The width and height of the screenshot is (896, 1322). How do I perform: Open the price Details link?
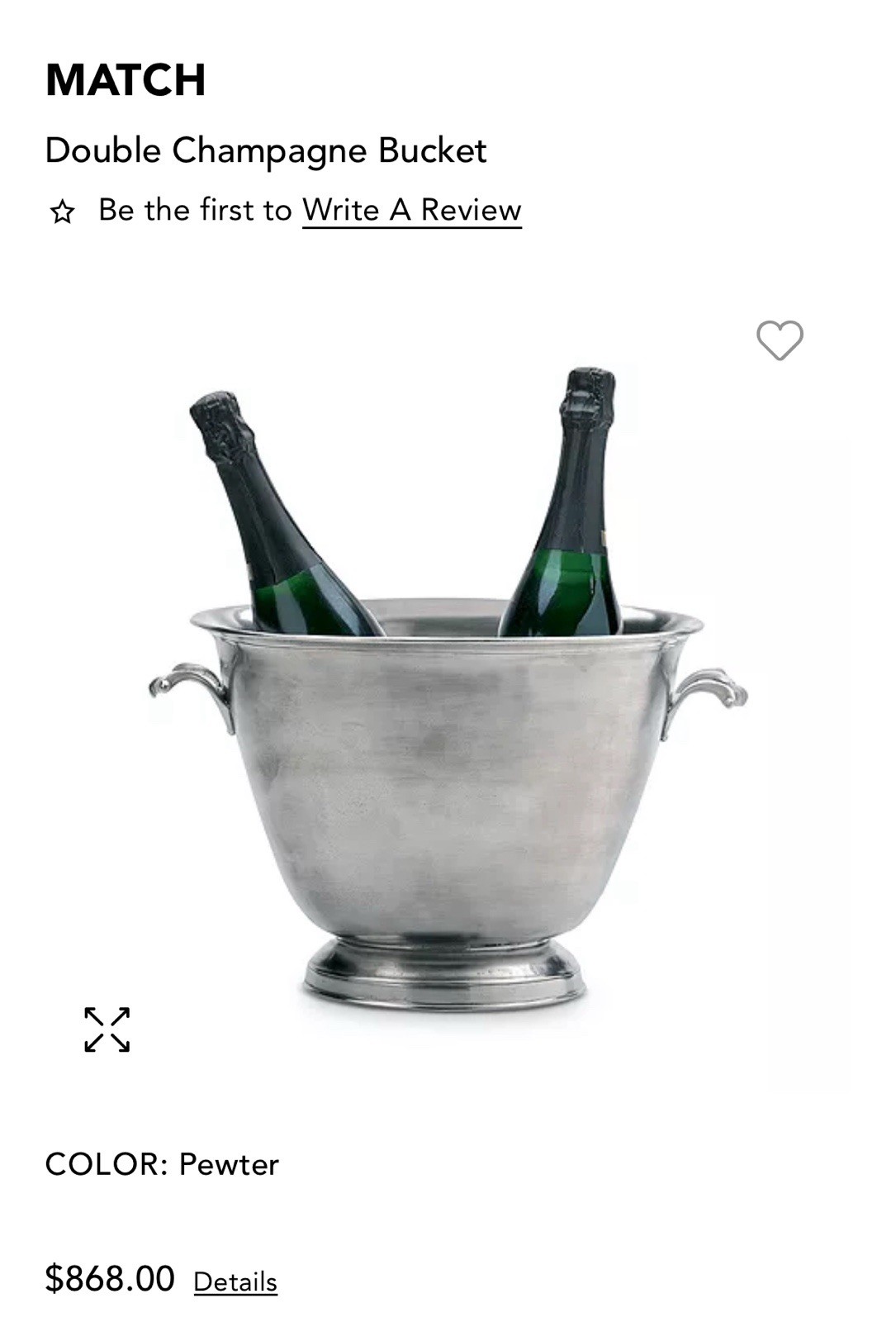coord(235,1282)
